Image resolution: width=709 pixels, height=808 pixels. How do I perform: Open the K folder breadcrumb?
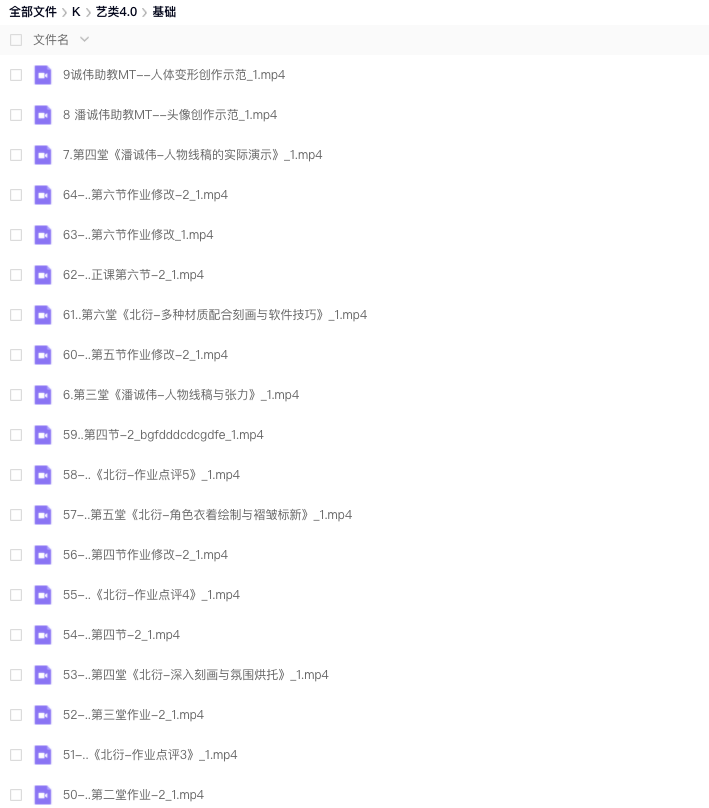pyautogui.click(x=76, y=12)
